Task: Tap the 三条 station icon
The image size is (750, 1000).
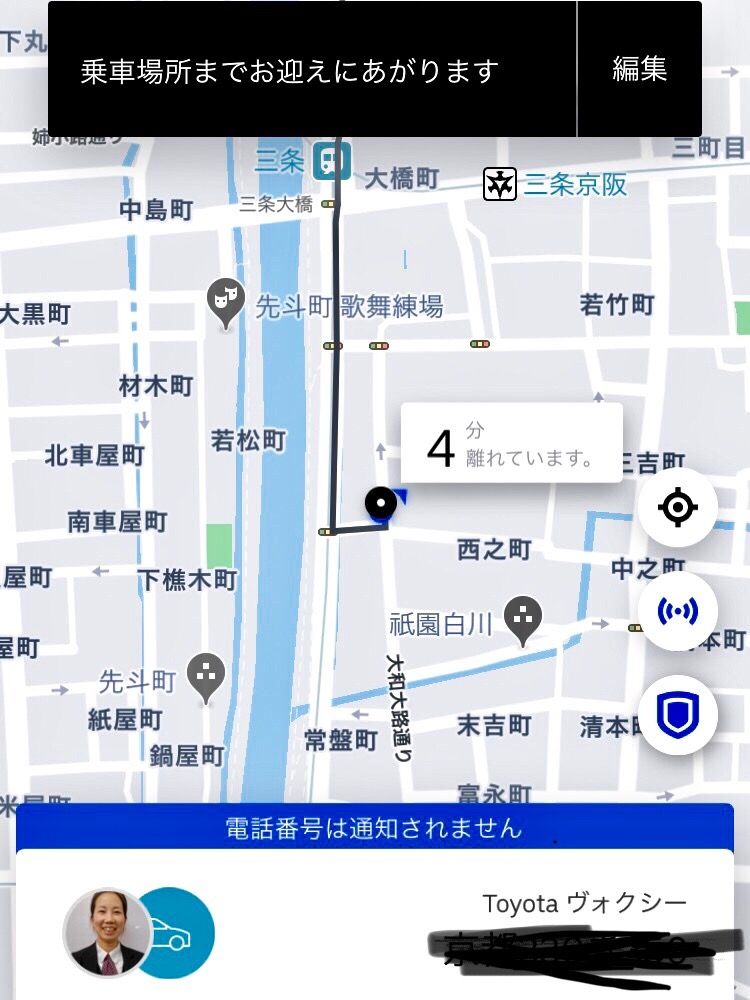Action: (331, 161)
